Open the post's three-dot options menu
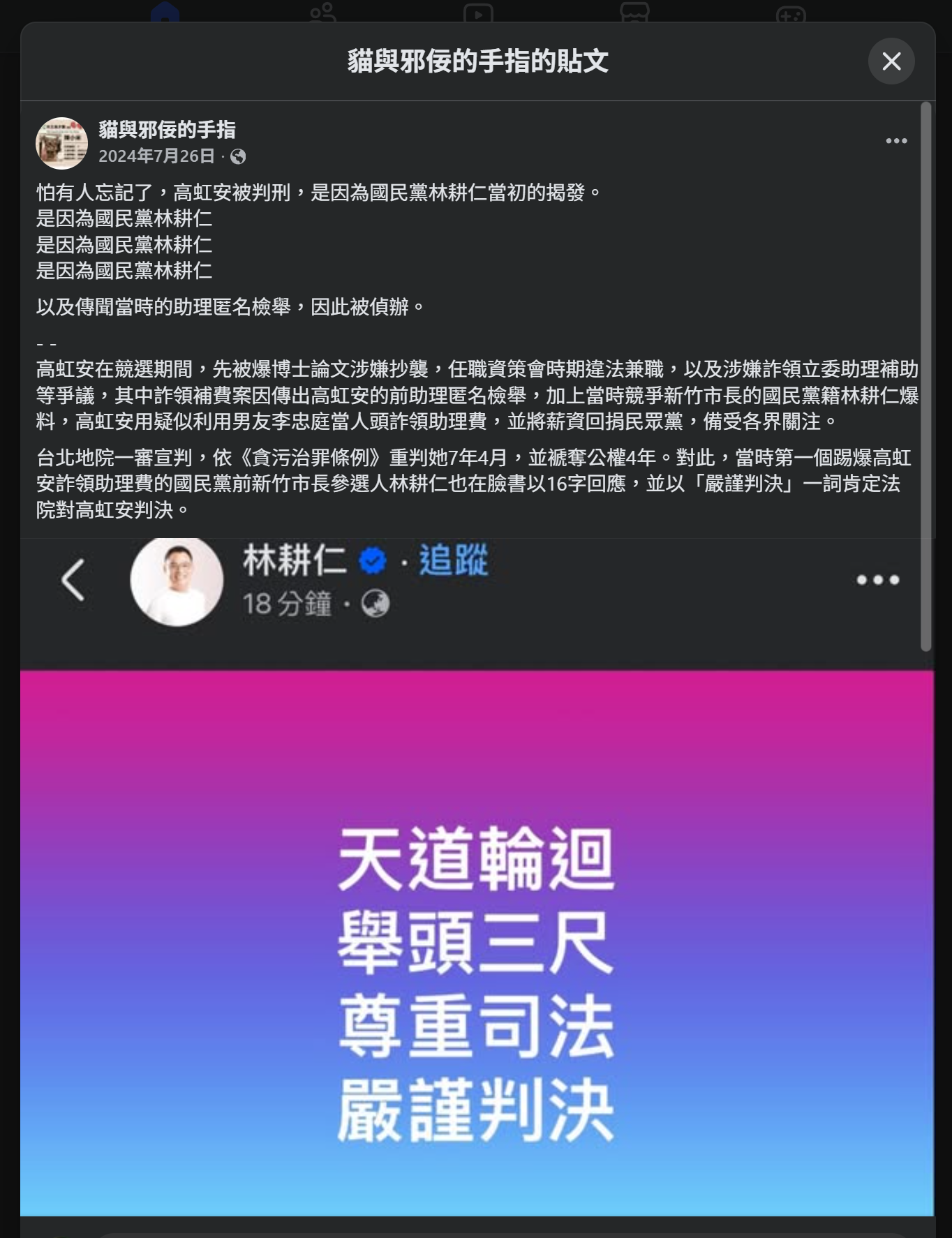Screen dimensions: 952x1238 pyautogui.click(x=896, y=141)
